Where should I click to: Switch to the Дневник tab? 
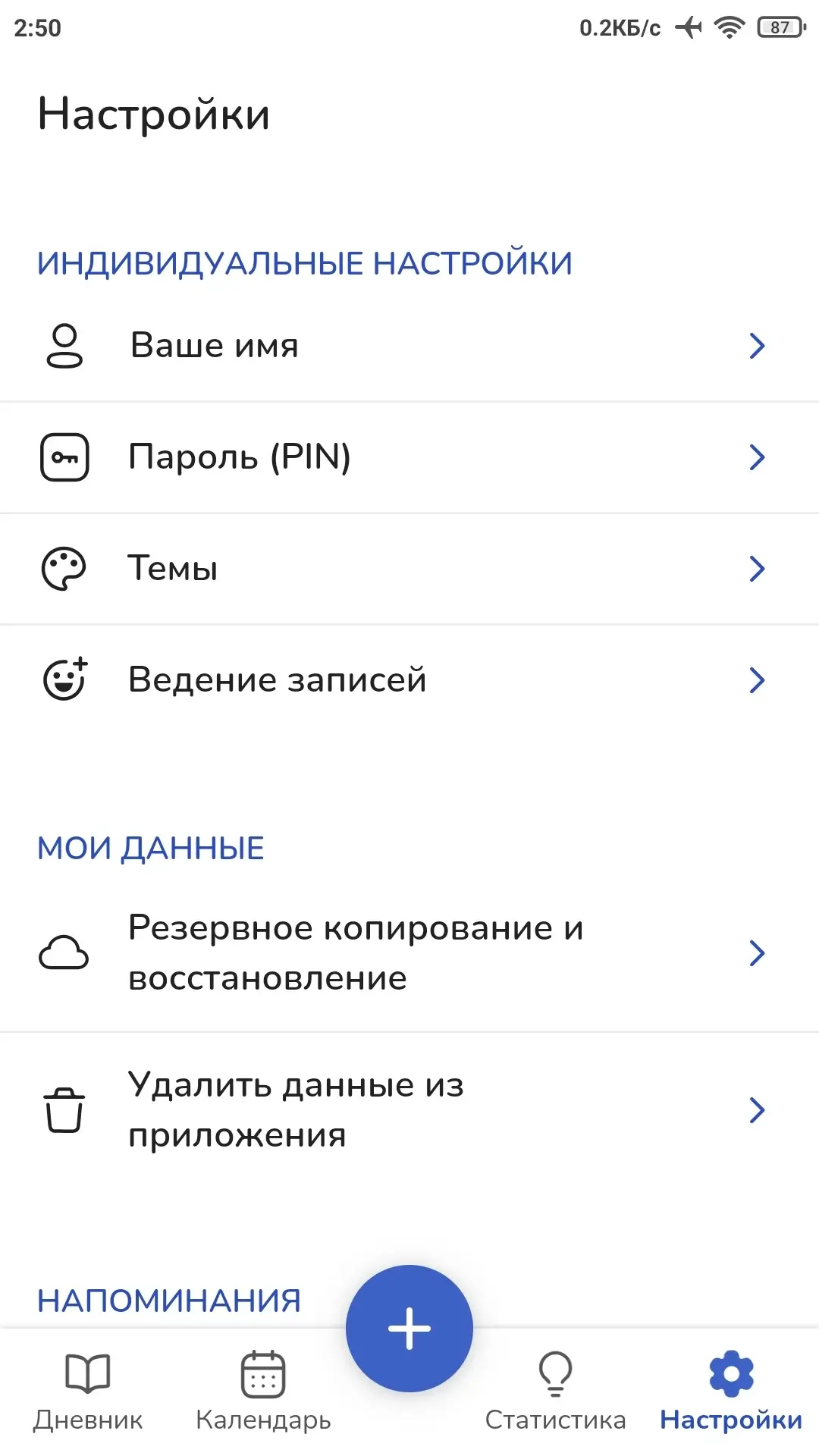point(88,1392)
